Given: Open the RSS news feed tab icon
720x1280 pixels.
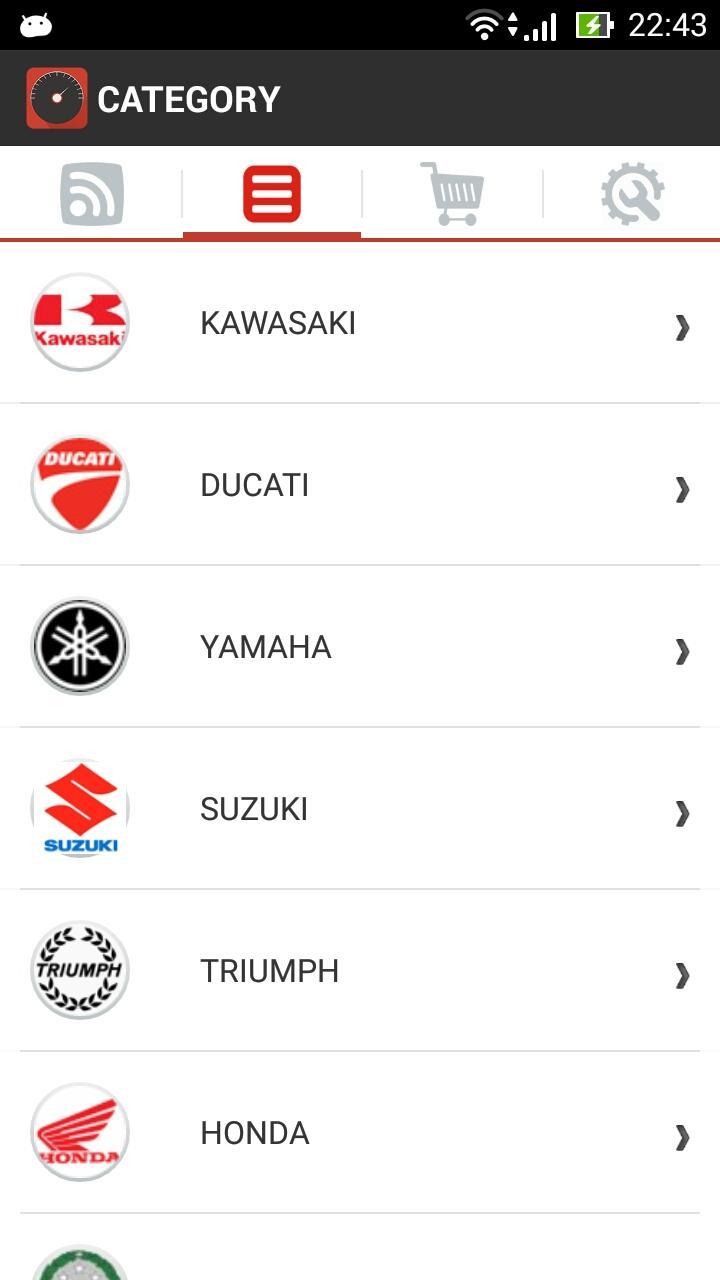Looking at the screenshot, I should click(x=92, y=195).
